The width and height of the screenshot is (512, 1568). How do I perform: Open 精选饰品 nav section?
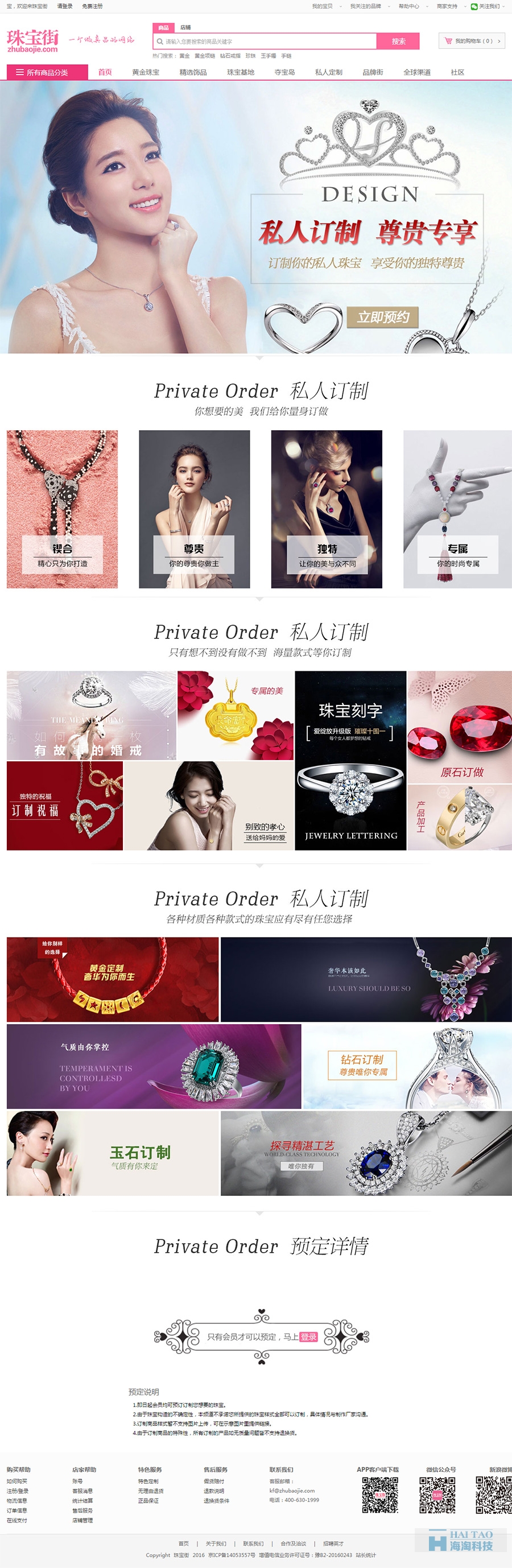pyautogui.click(x=193, y=72)
